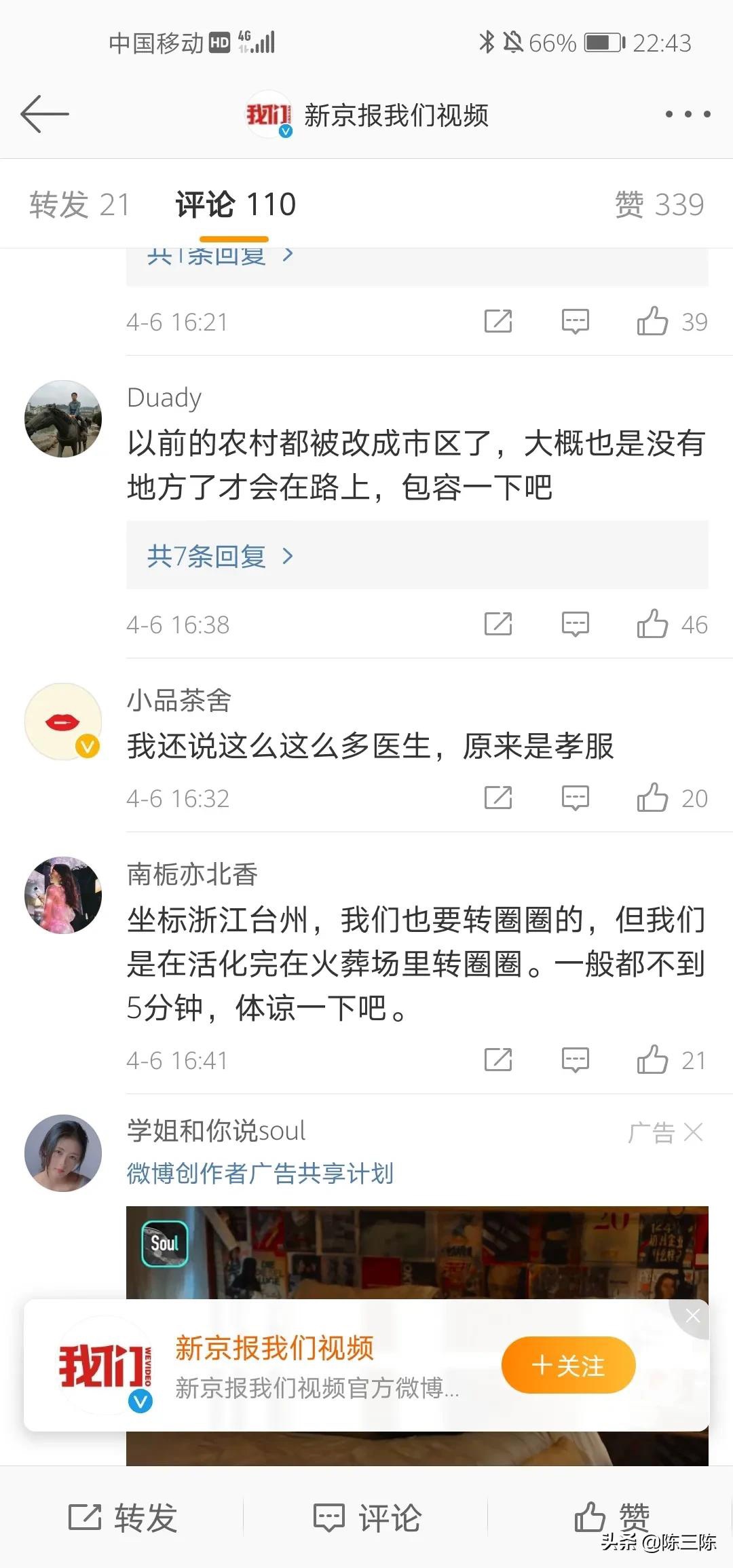Like 小品茶舍's comment with 20 likes
This screenshot has height=1568, width=733.
(x=672, y=798)
